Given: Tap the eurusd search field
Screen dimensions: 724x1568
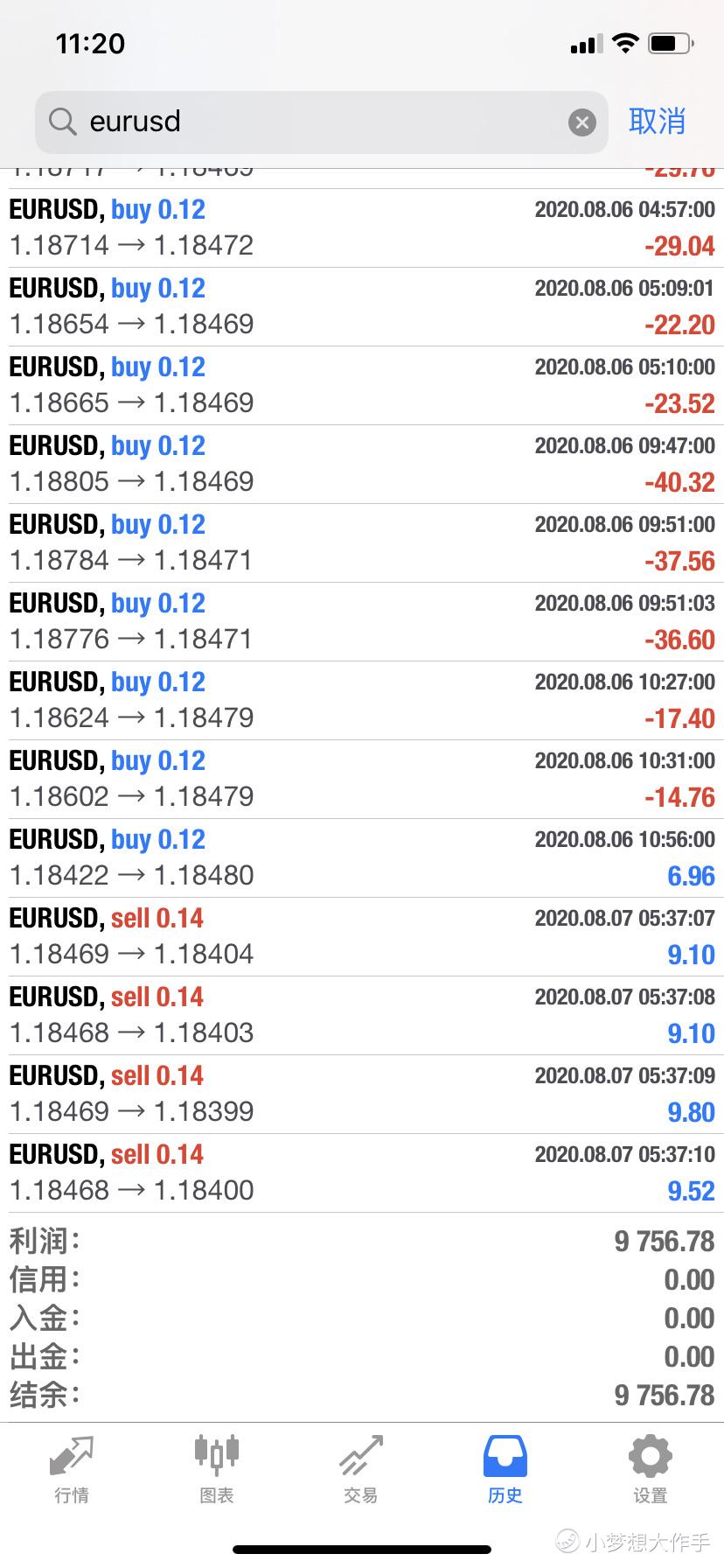Looking at the screenshot, I should [321, 122].
